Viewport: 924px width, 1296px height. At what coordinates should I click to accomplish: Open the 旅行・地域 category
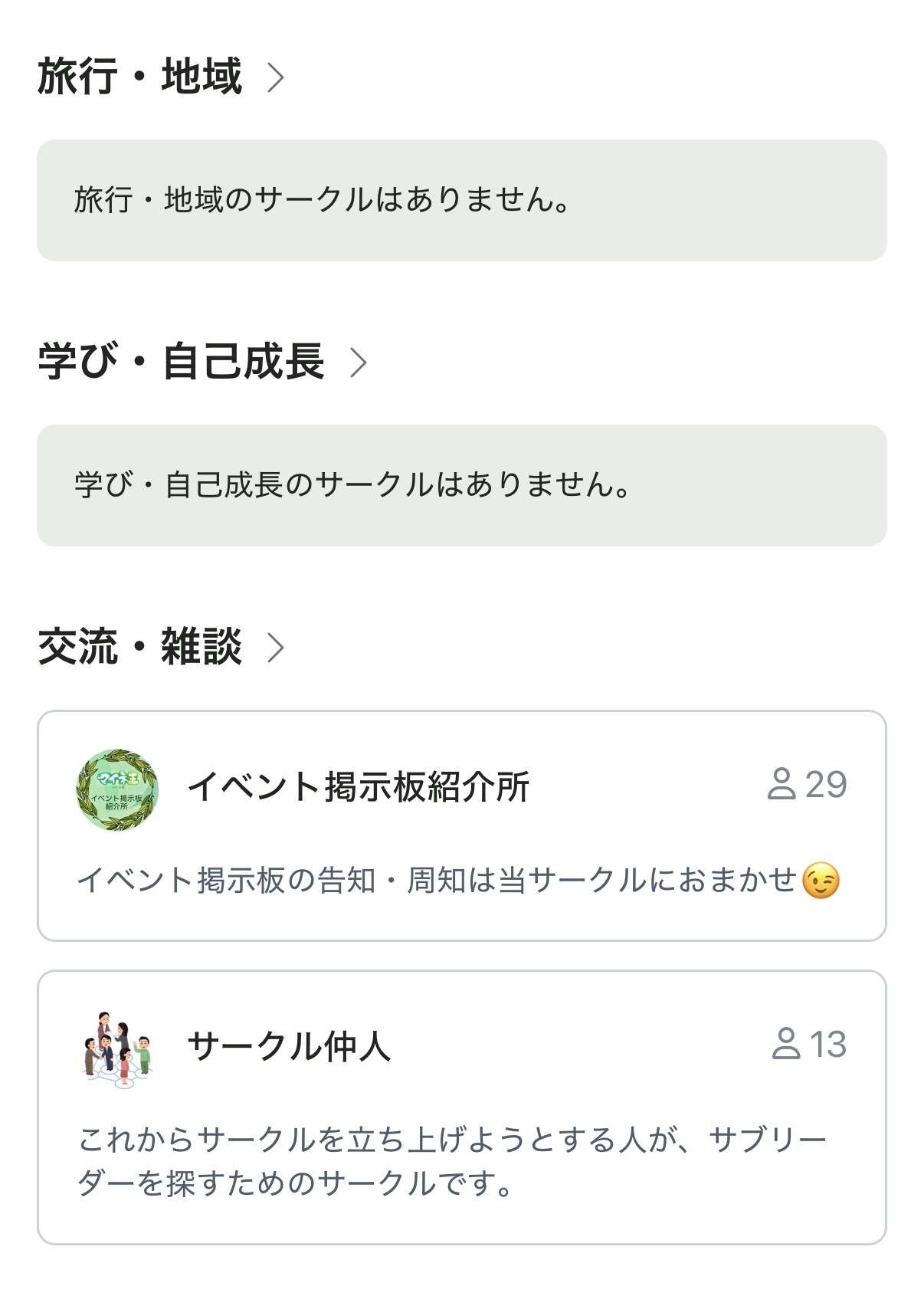point(161,77)
